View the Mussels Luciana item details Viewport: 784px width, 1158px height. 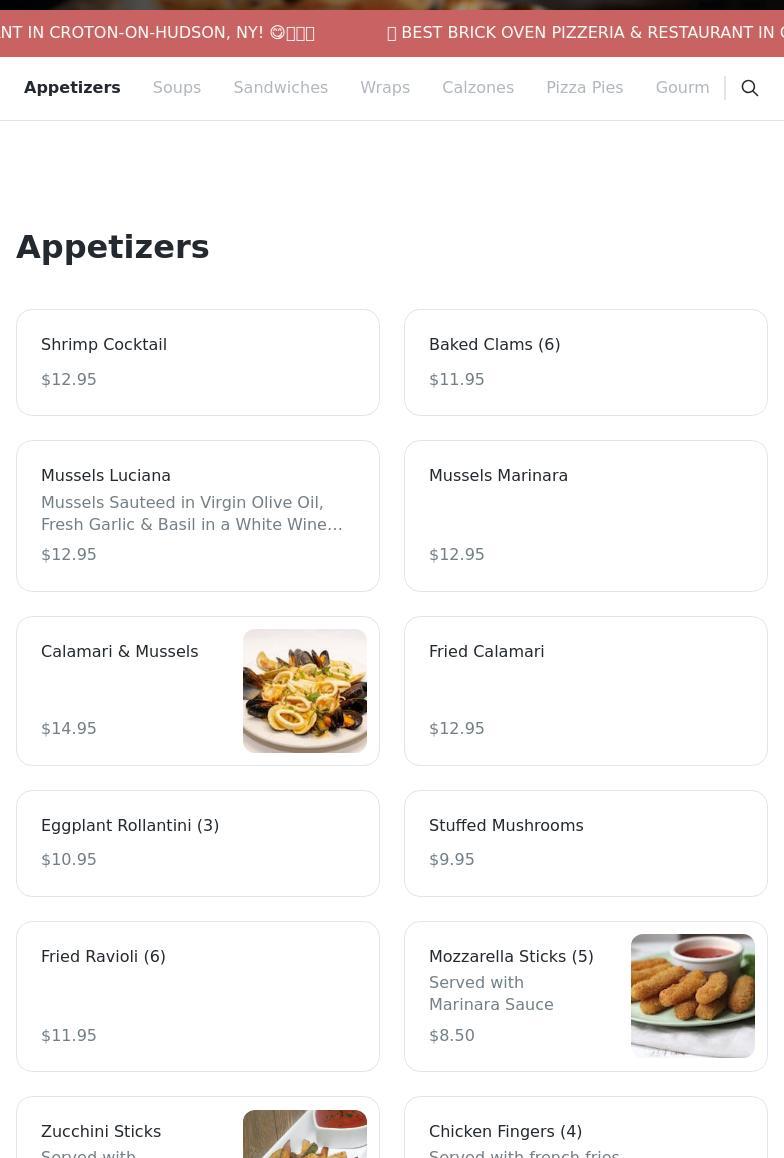197,515
